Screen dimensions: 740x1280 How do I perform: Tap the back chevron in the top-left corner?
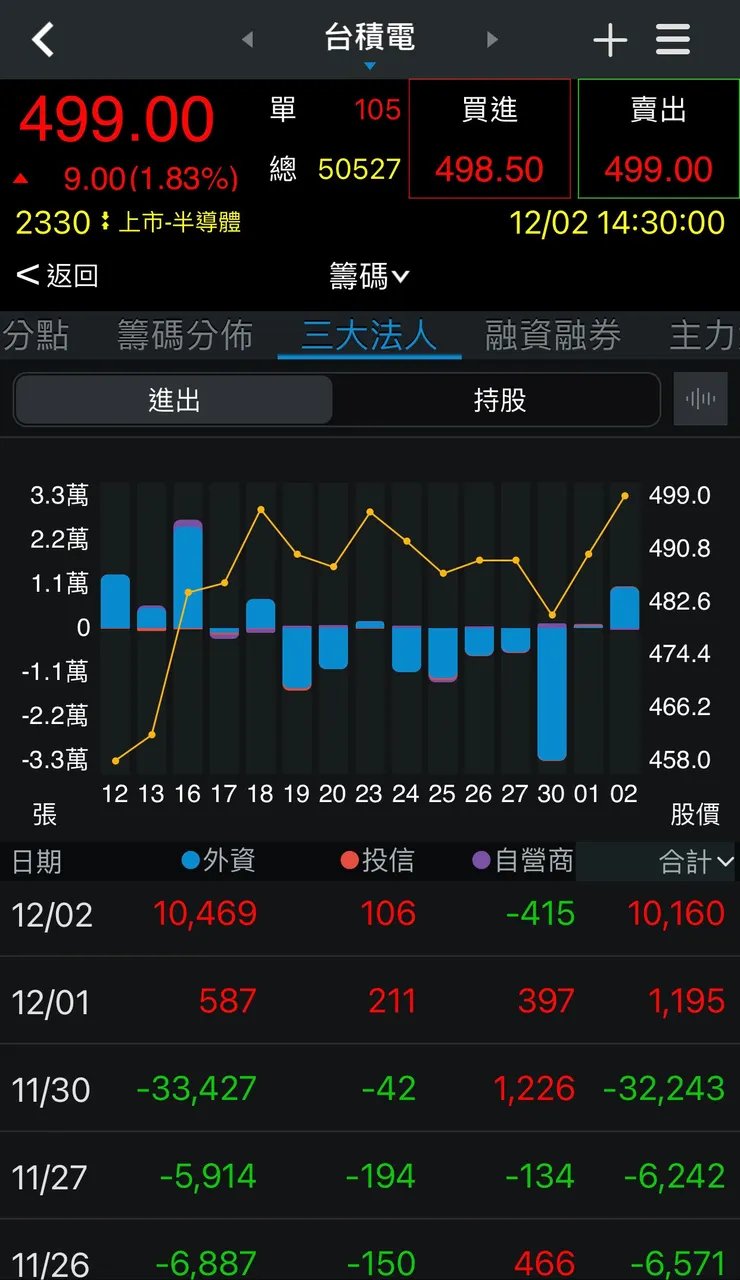click(42, 40)
